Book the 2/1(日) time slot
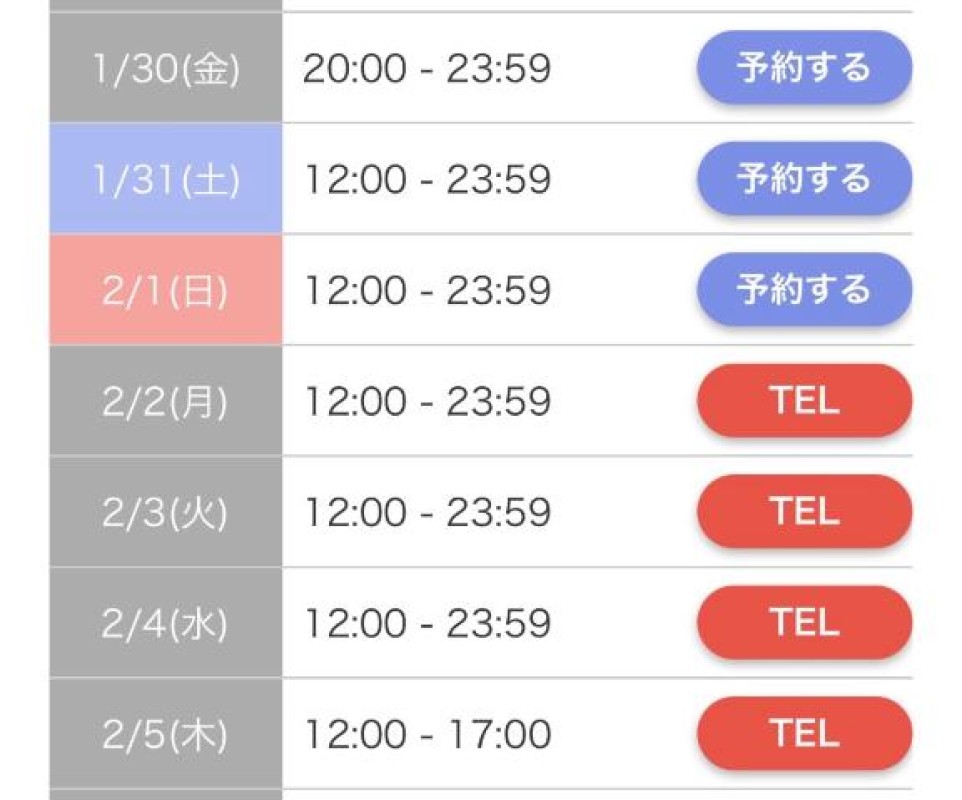This screenshot has width=962, height=800. [x=804, y=290]
